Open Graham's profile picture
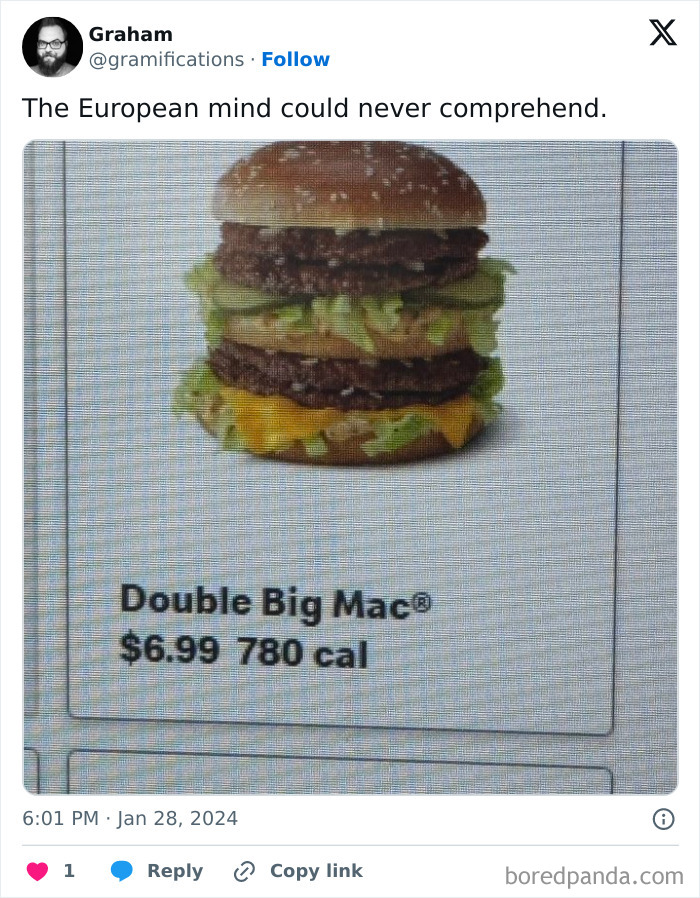Image resolution: width=700 pixels, height=898 pixels. [x=52, y=47]
